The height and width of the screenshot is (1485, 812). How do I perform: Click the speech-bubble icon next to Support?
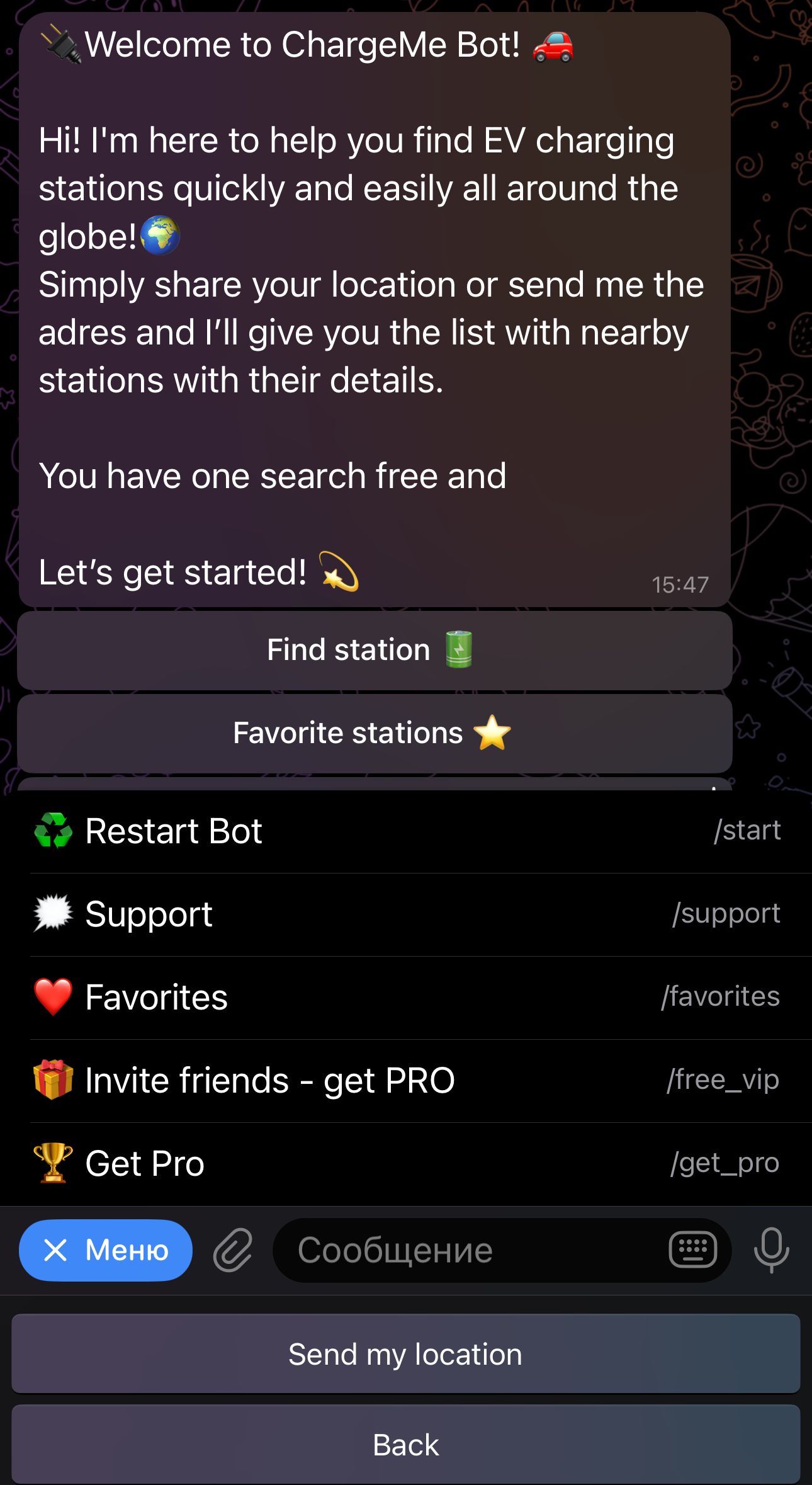coord(54,913)
